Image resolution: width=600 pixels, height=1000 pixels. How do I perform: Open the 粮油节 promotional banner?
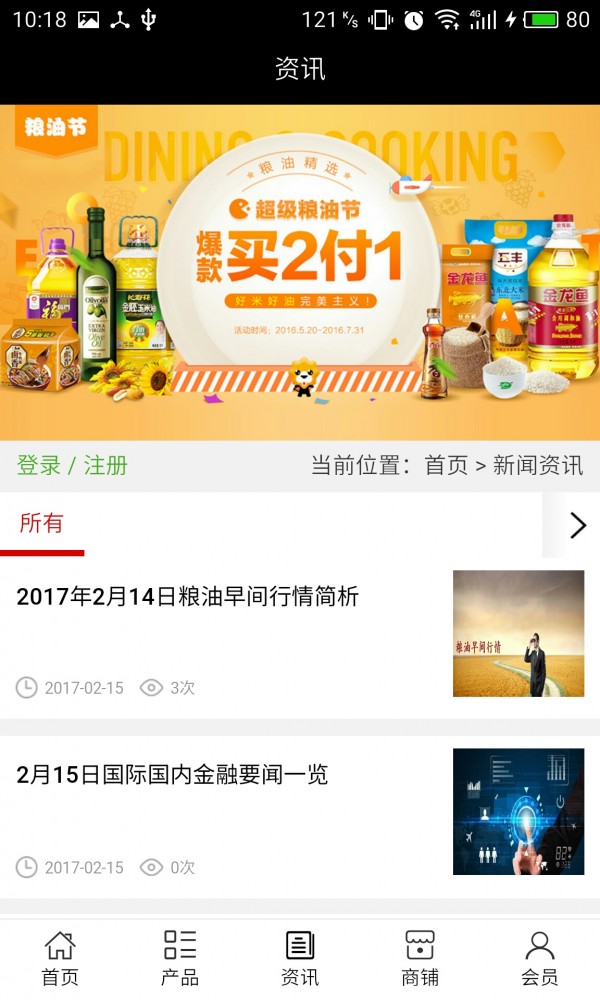[300, 272]
